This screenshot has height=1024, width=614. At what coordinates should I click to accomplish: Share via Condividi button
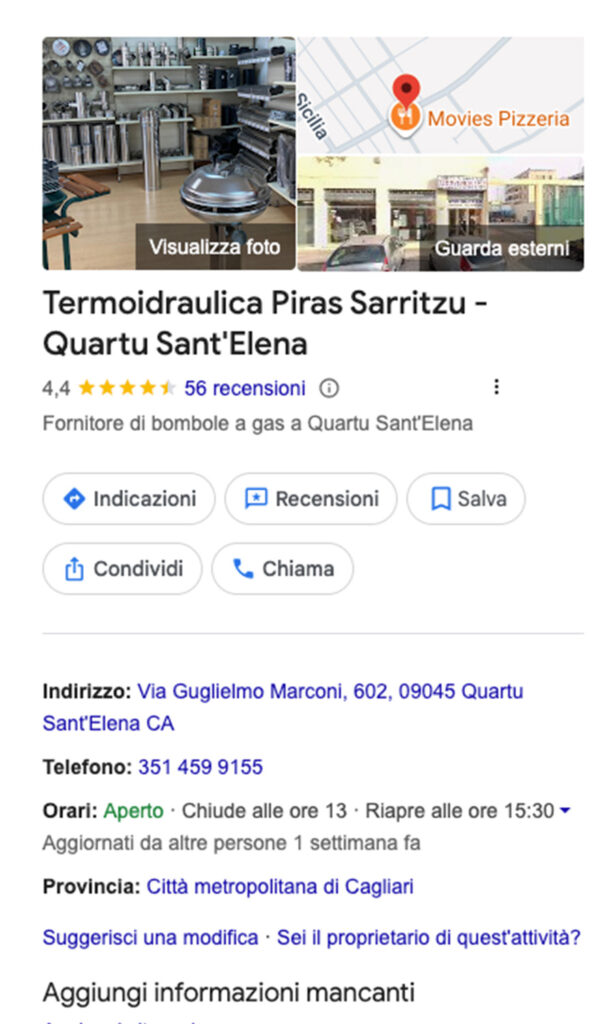tap(122, 569)
